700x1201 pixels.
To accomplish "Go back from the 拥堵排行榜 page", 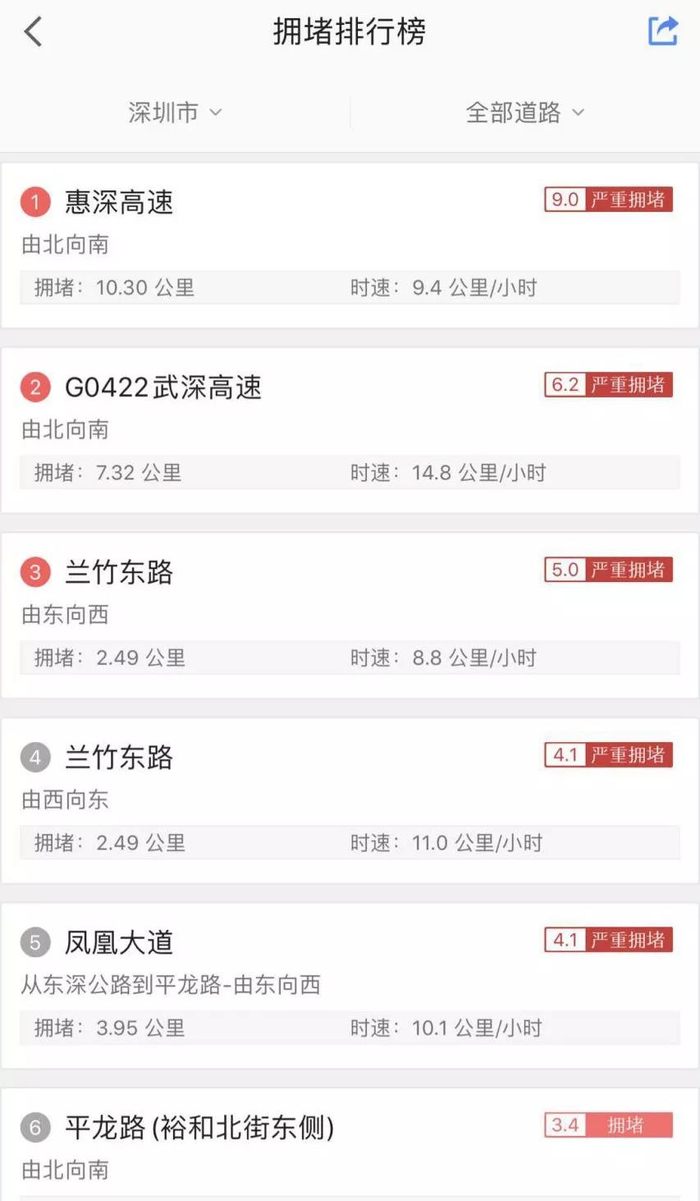I will (34, 32).
